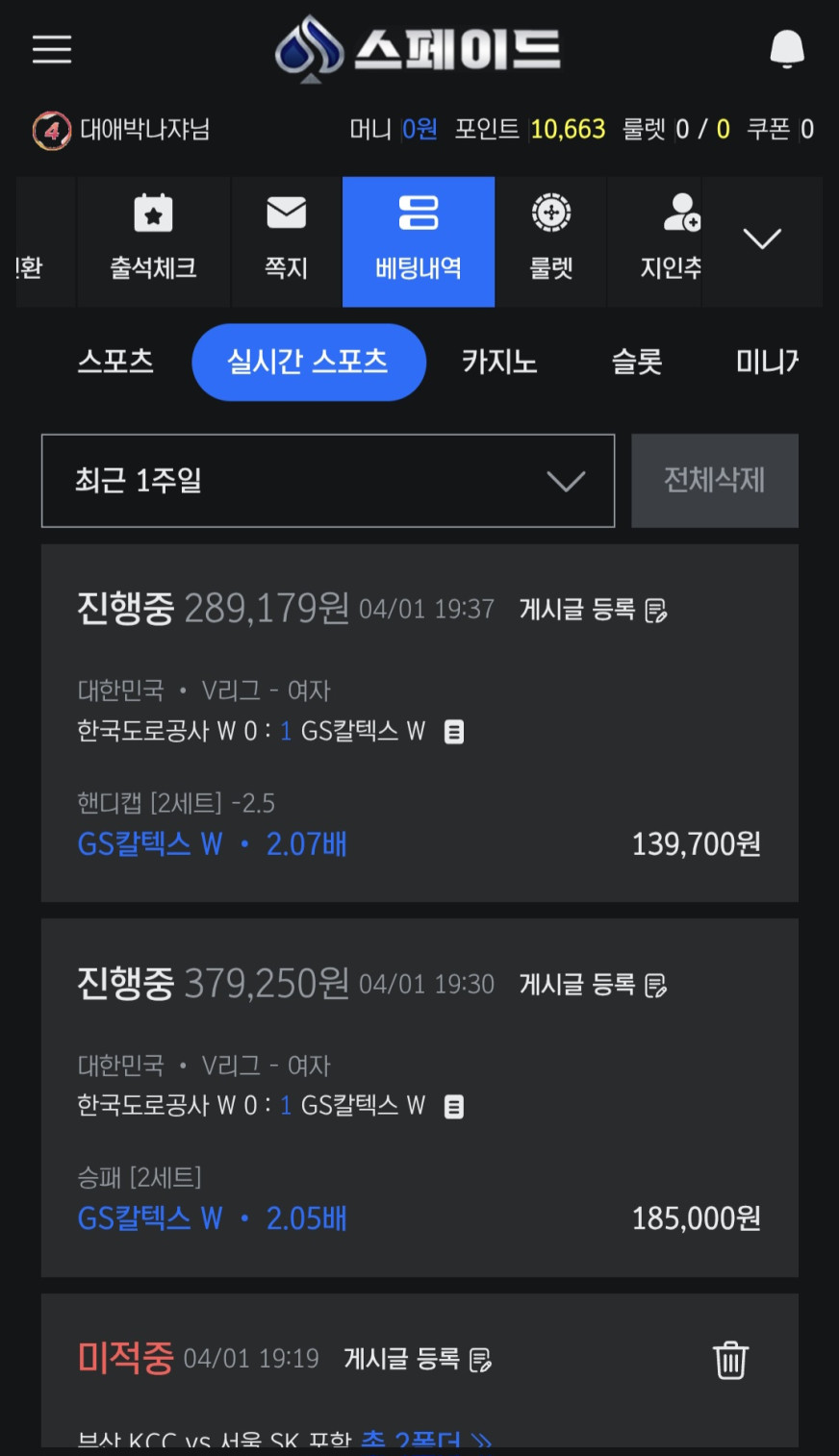Open match details icon on 289,179원 bet
839x1456 pixels.
tap(454, 732)
